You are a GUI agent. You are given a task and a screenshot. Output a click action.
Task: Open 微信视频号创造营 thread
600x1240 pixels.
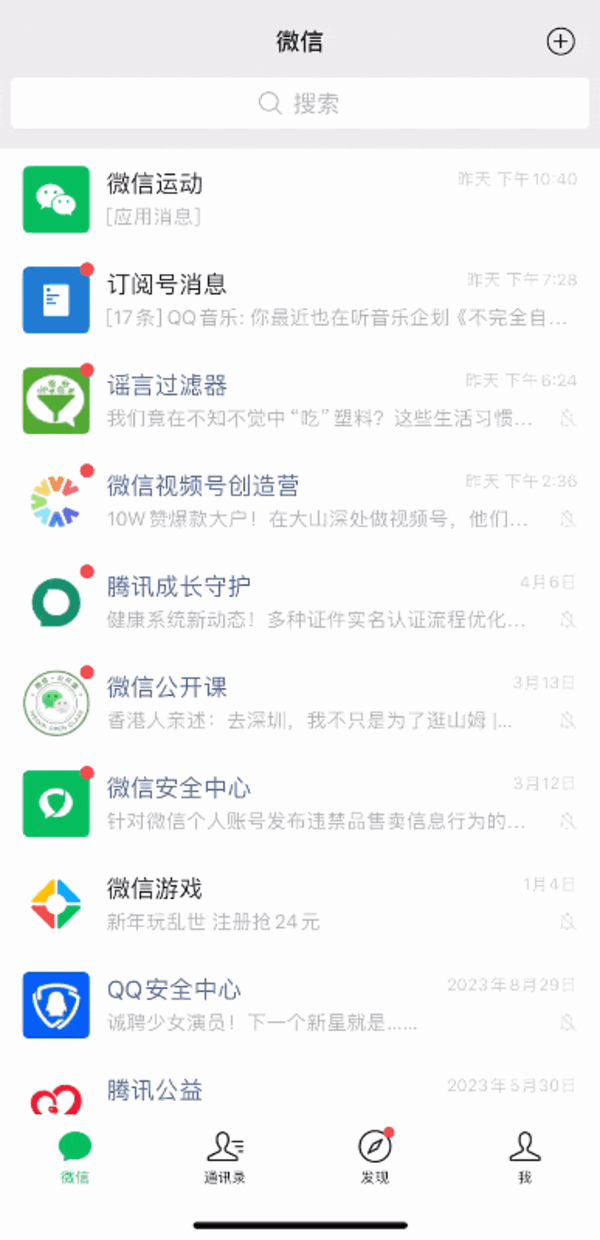[300, 502]
